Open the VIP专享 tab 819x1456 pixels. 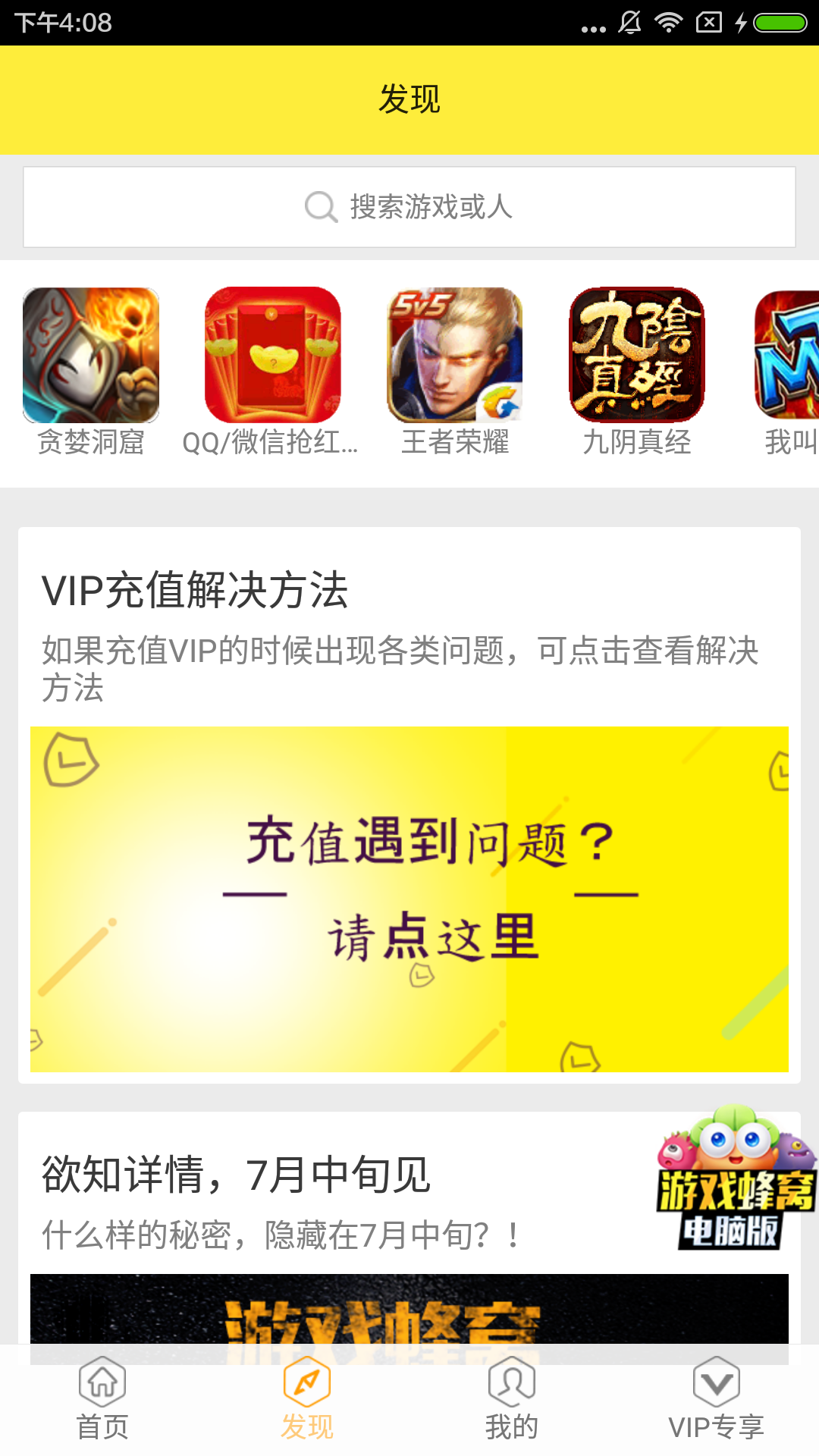tap(716, 1399)
